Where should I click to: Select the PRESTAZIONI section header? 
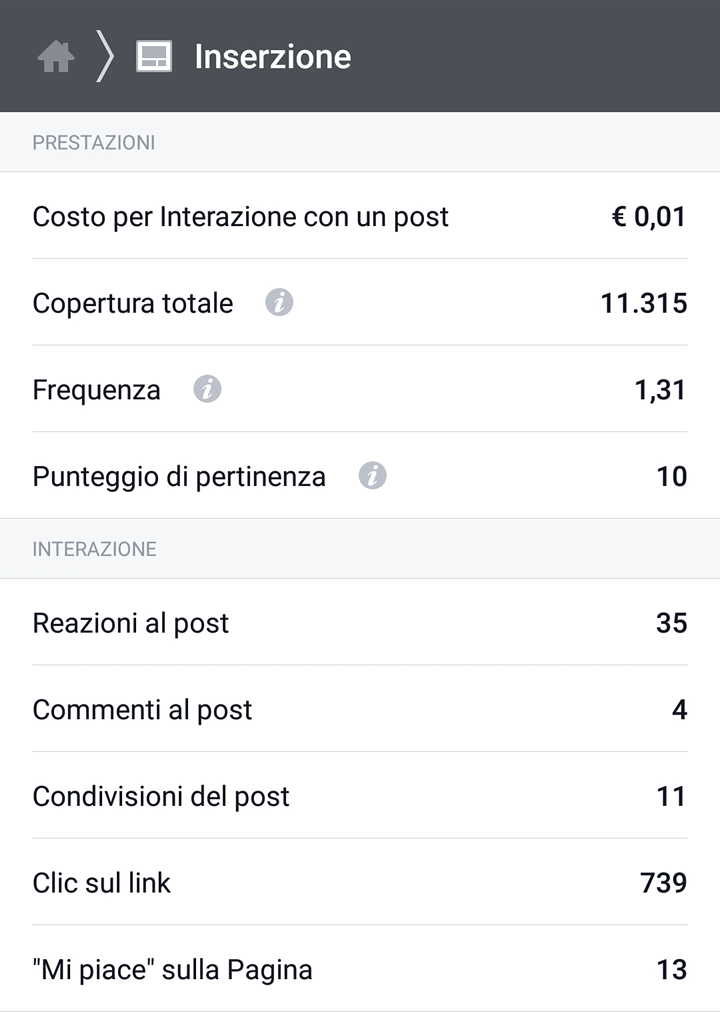click(95, 142)
